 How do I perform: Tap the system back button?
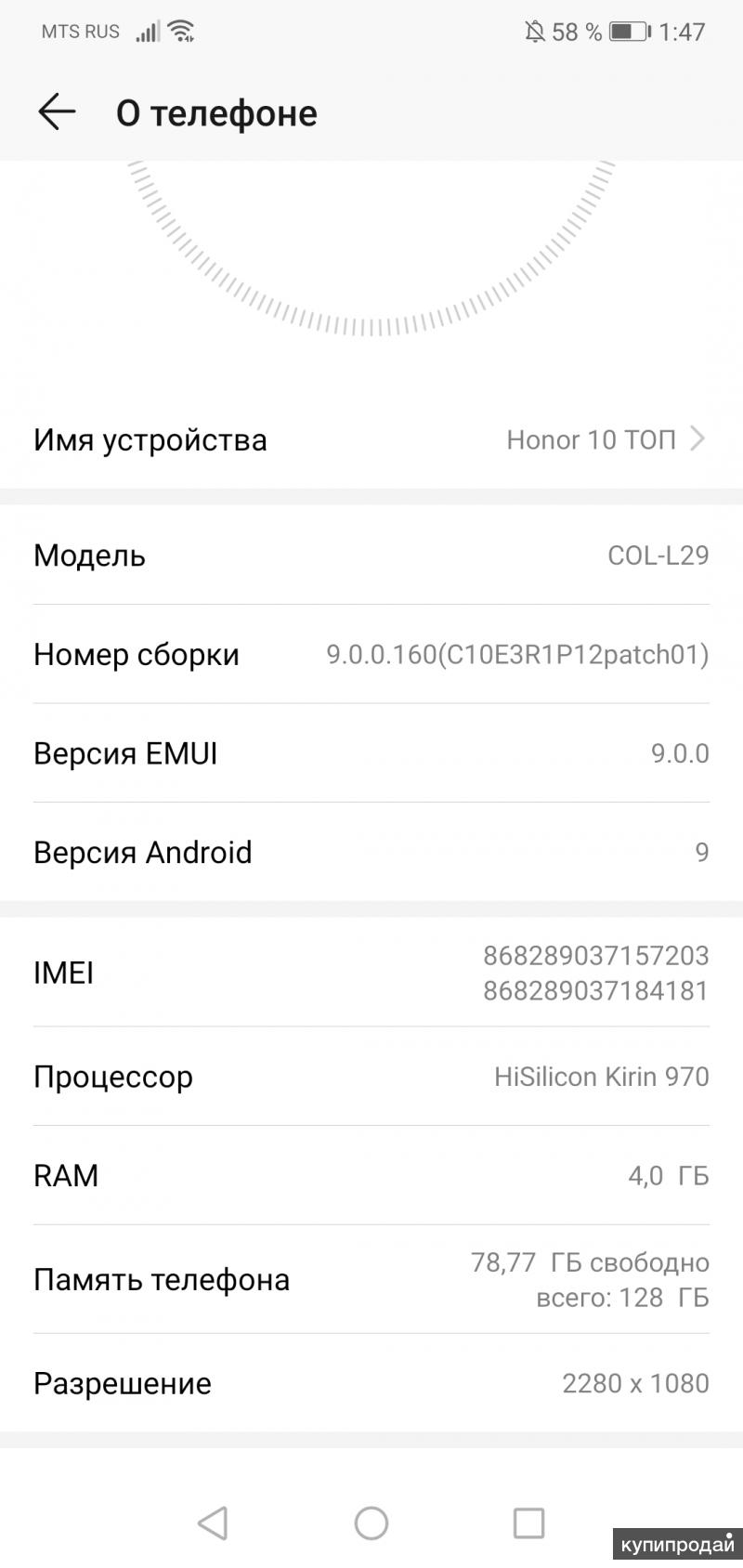coord(213,1523)
